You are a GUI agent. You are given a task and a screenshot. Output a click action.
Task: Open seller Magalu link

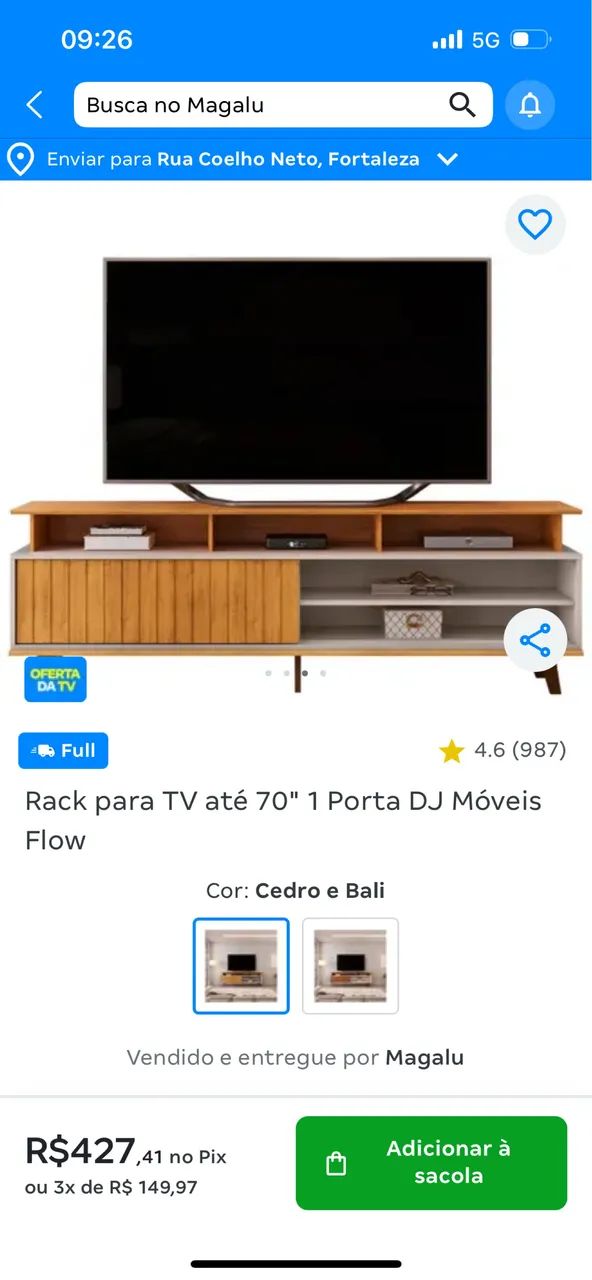coord(425,1057)
